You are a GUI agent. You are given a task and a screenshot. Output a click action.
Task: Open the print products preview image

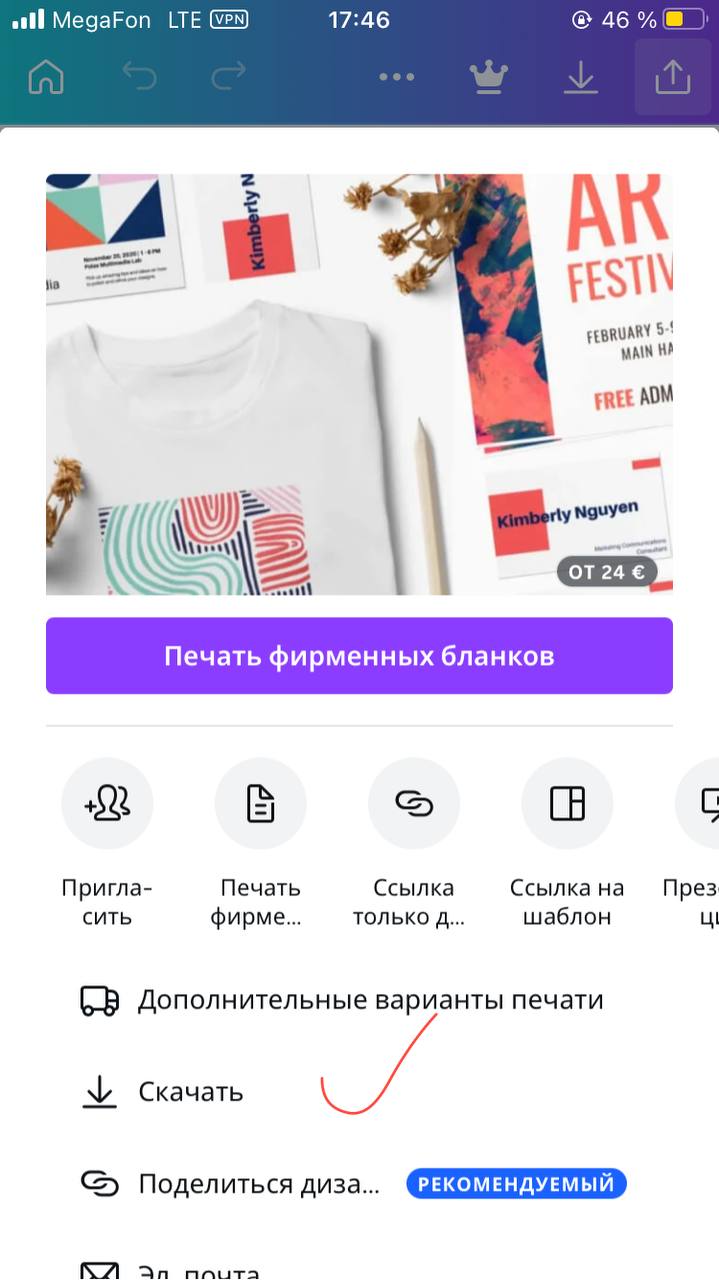click(x=359, y=385)
